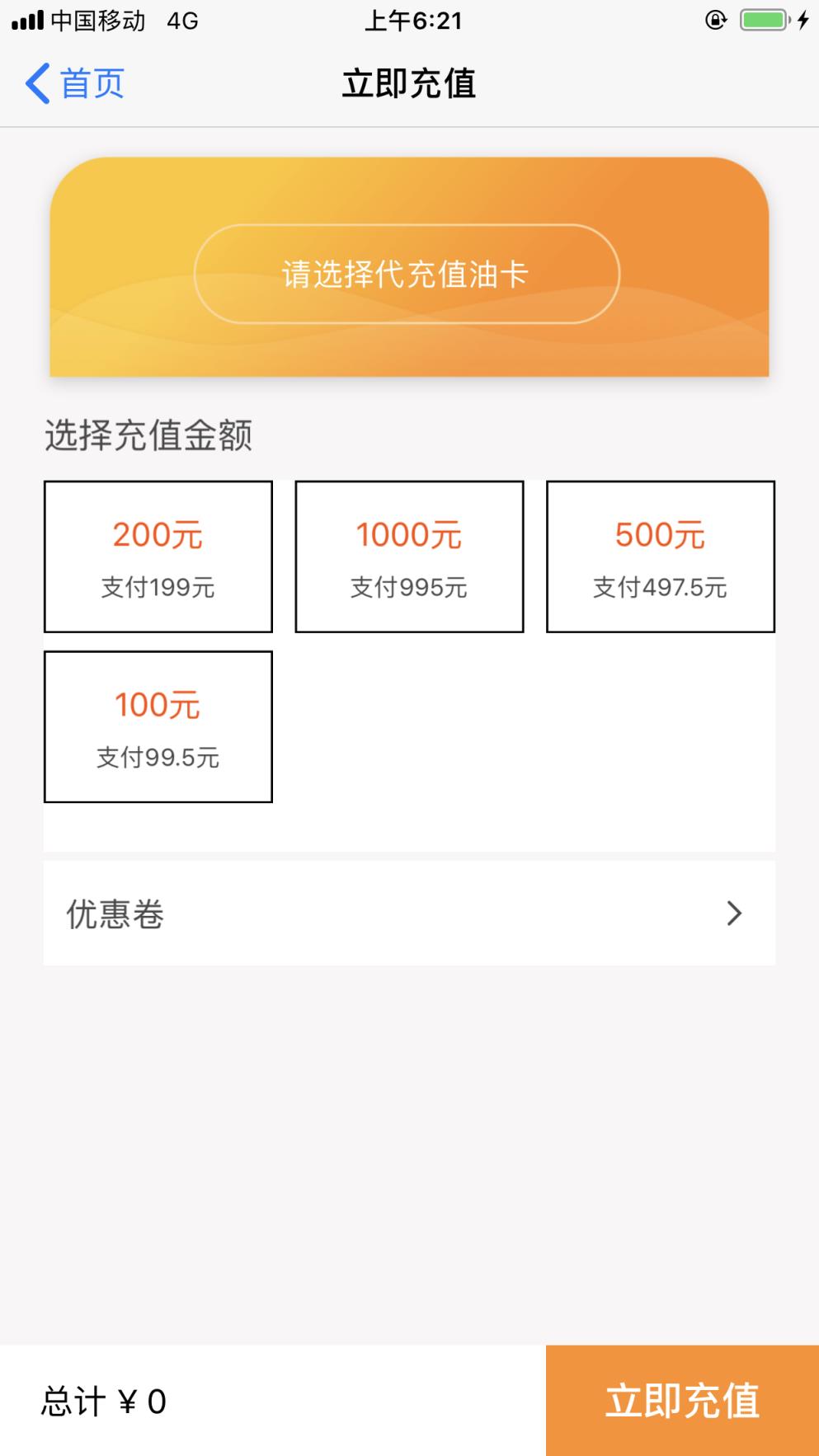Select the 500元 recharge option
Viewport: 819px width, 1456px height.
(x=660, y=556)
